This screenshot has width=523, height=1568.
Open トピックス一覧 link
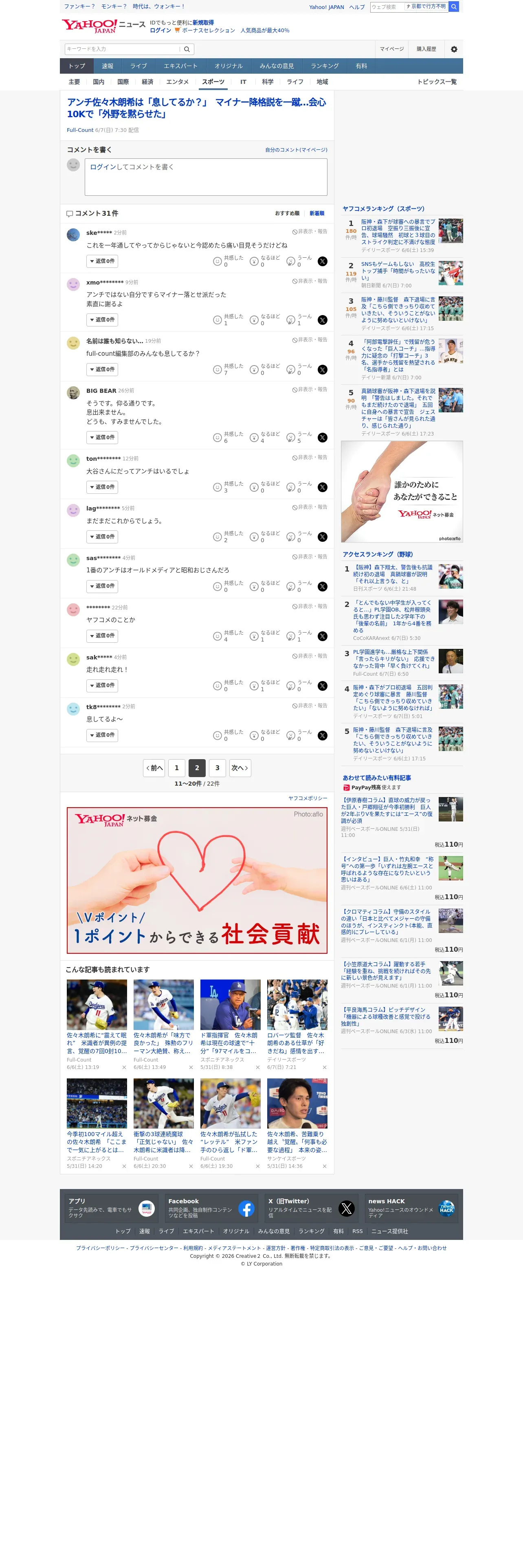(437, 81)
